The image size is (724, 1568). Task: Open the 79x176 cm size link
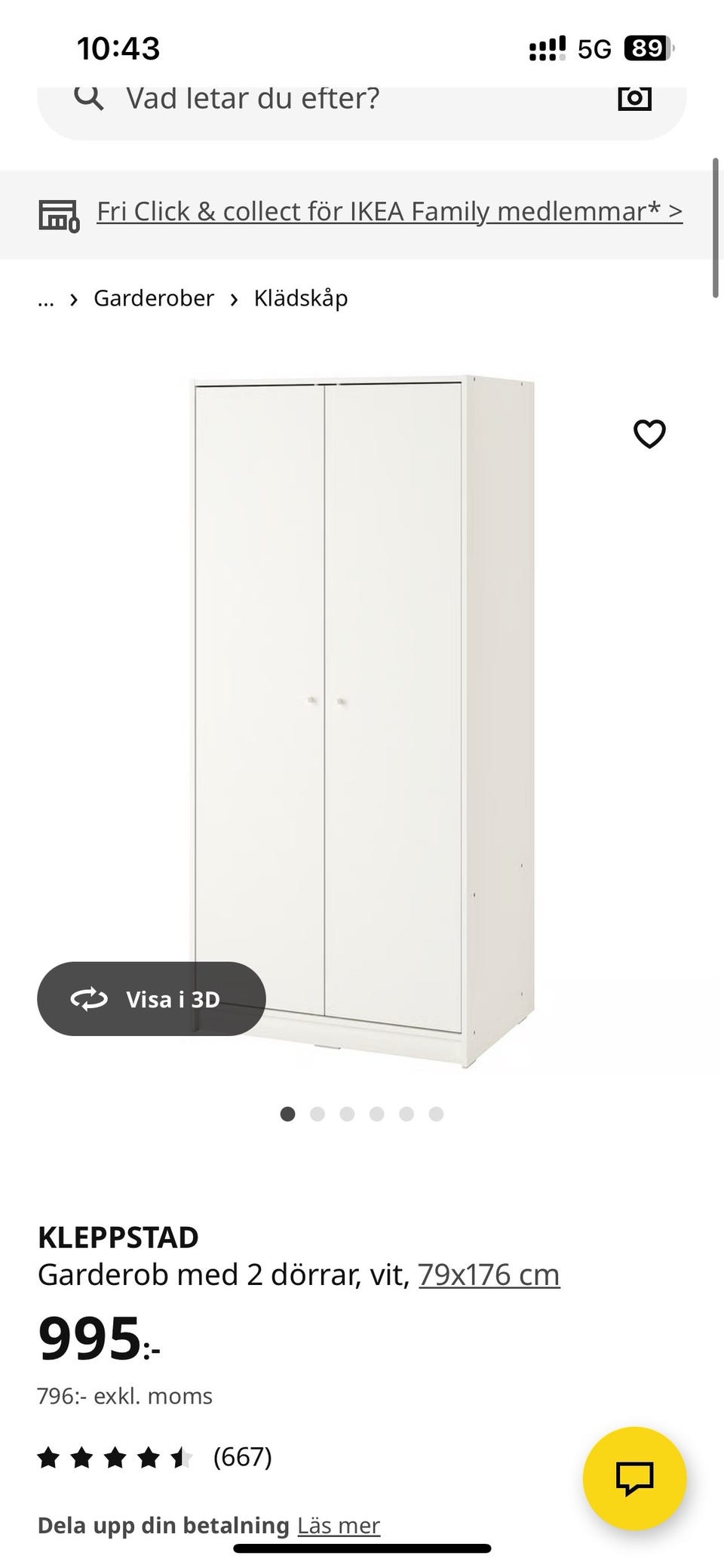click(489, 1275)
